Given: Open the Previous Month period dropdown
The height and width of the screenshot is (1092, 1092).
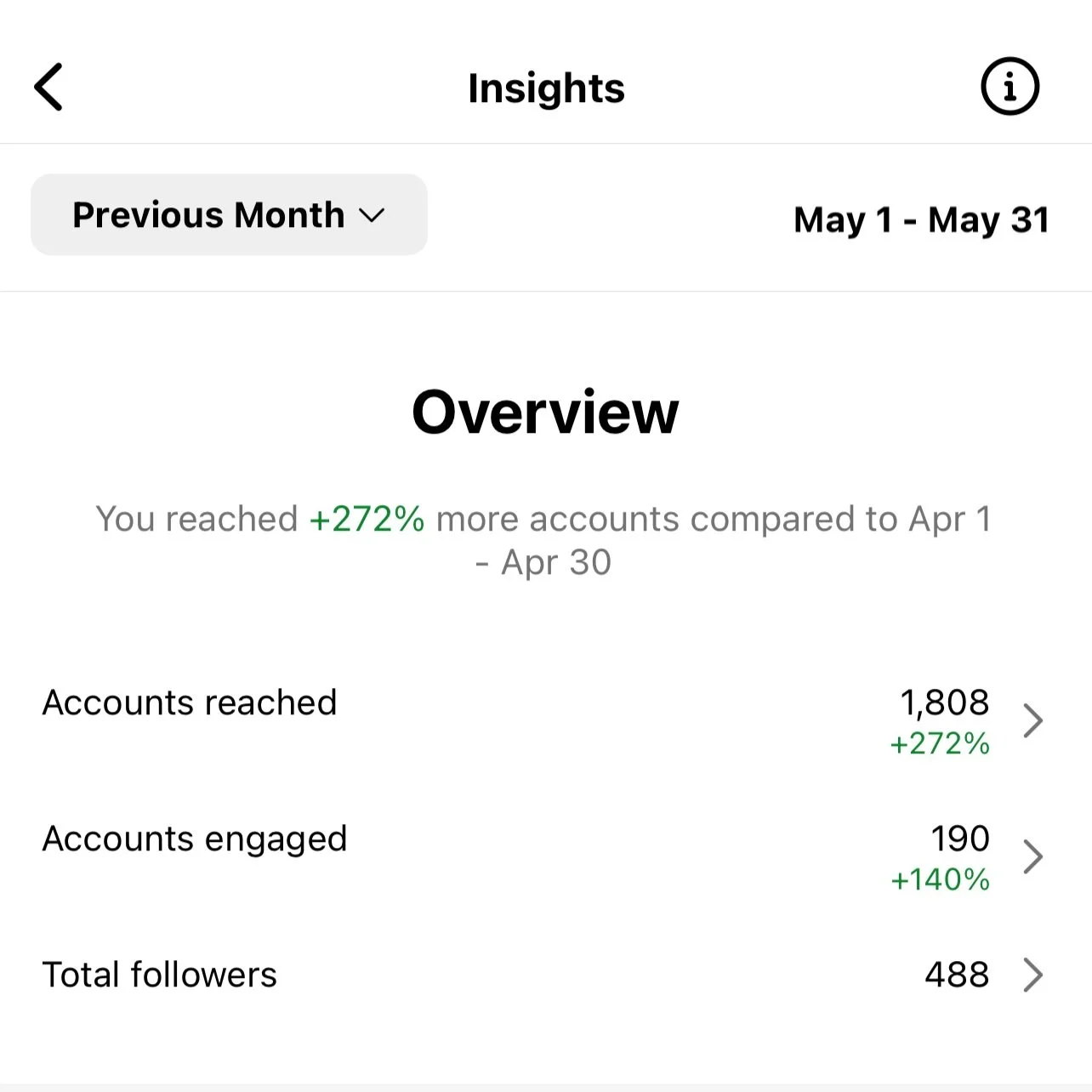Looking at the screenshot, I should [229, 214].
